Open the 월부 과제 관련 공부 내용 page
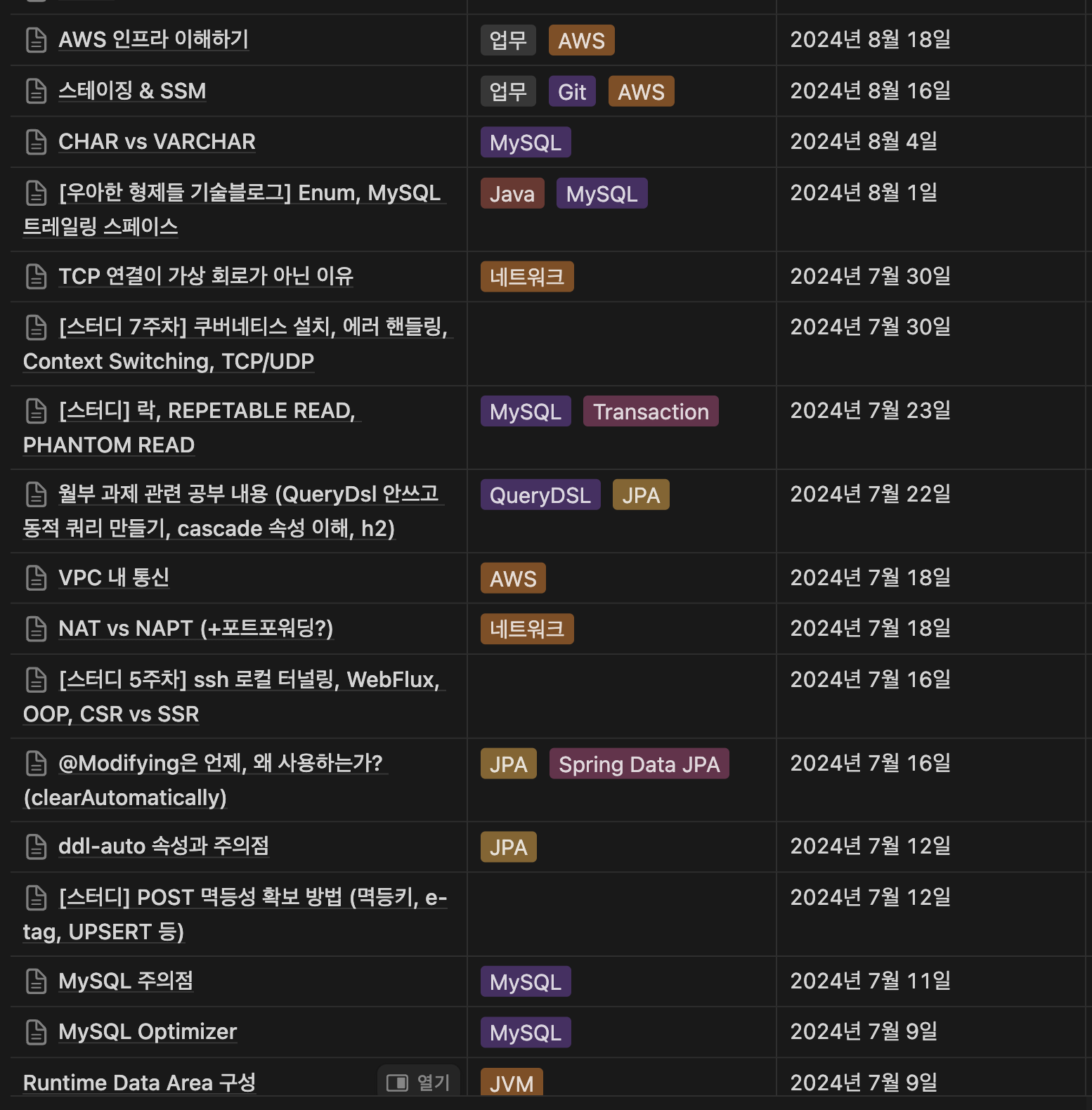1092x1110 pixels. point(248,495)
